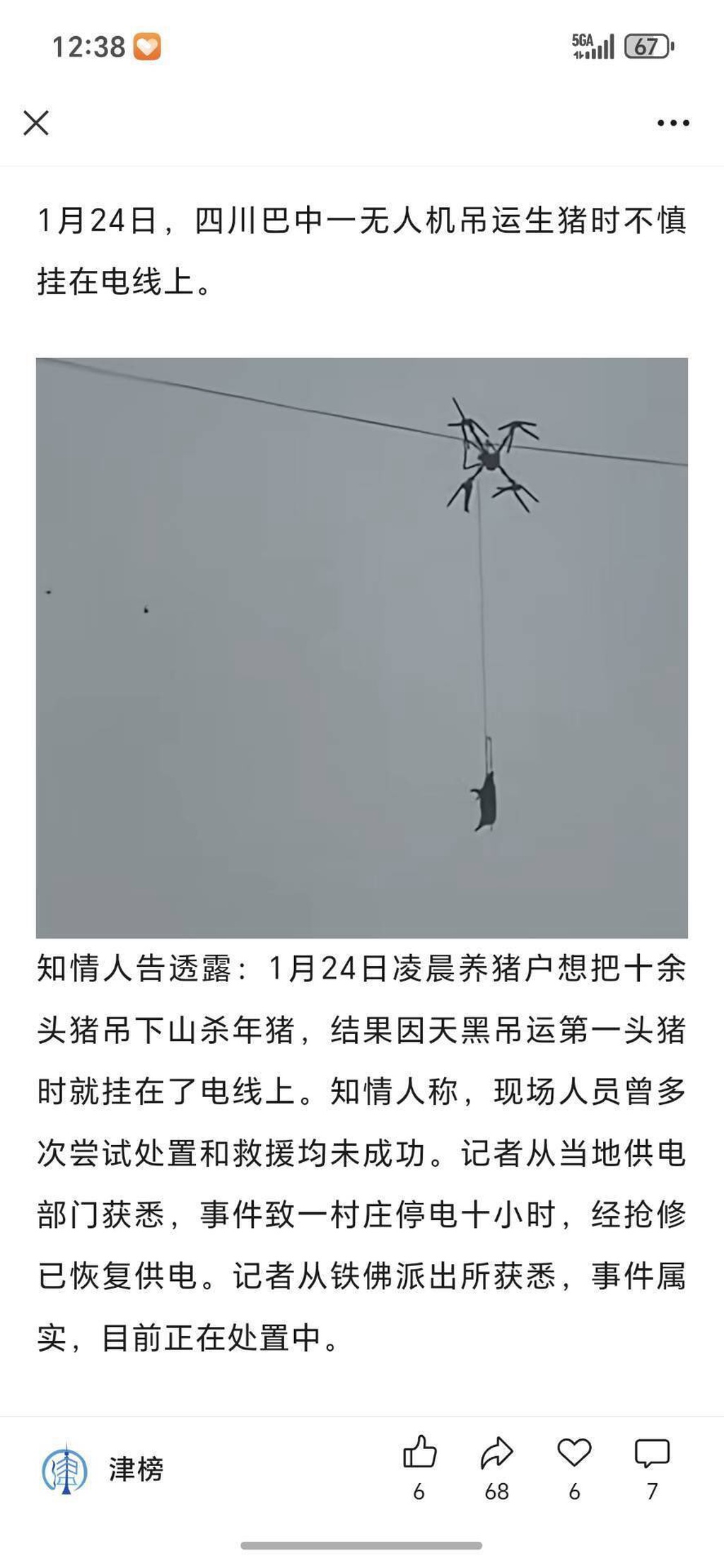Close the article page
Screen dimensions: 724x1568
click(x=36, y=122)
